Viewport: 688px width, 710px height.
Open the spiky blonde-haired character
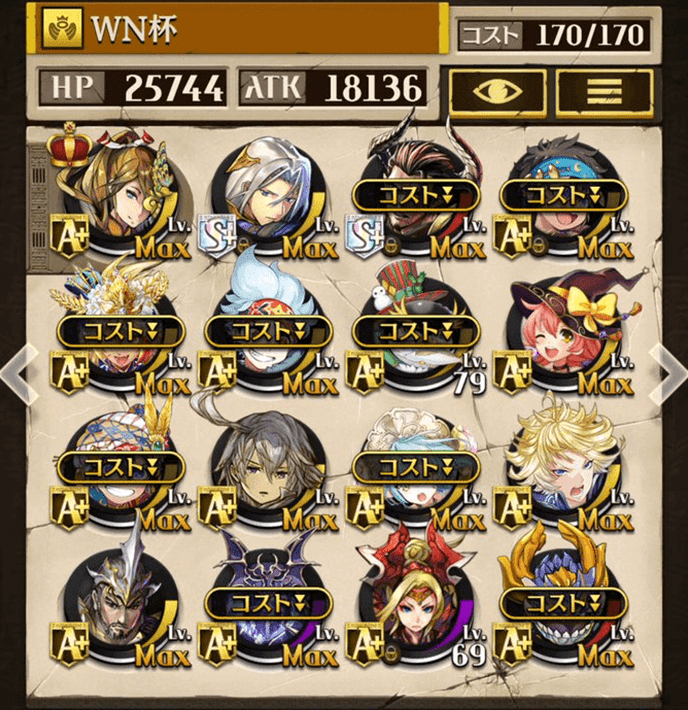pyautogui.click(x=561, y=465)
